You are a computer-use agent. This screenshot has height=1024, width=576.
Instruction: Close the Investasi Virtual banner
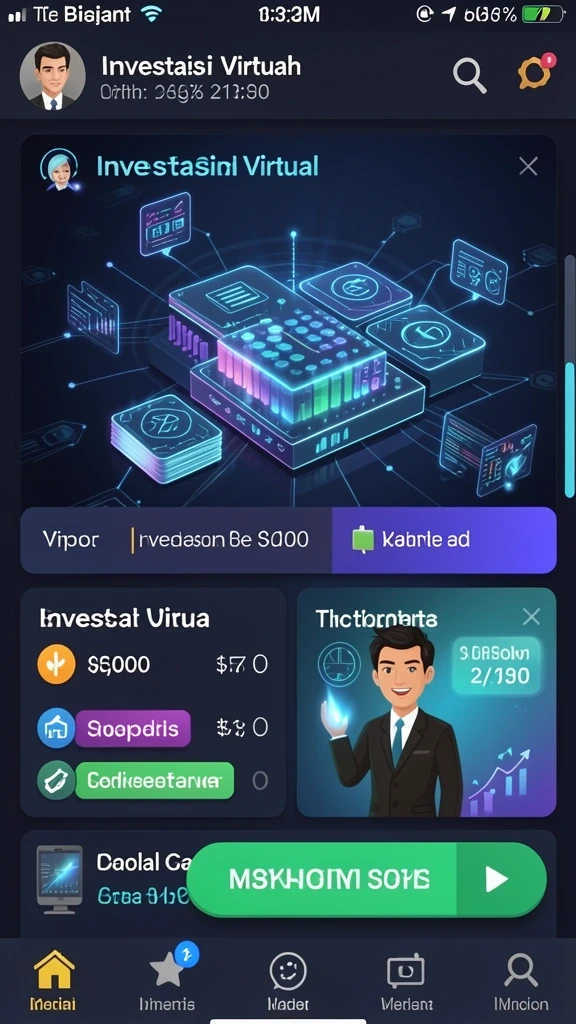pyautogui.click(x=528, y=167)
